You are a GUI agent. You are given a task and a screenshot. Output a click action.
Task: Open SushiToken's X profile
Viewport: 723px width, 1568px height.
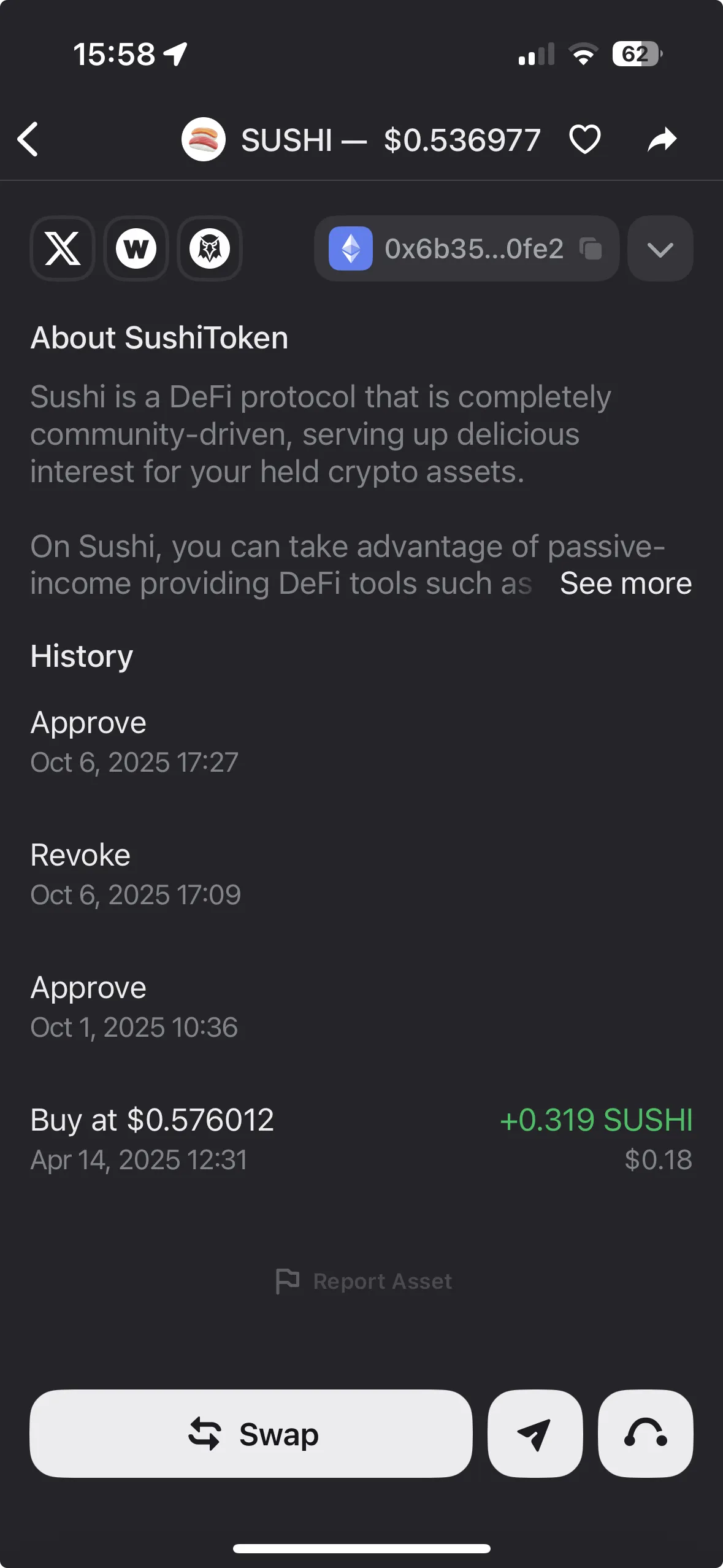point(63,248)
